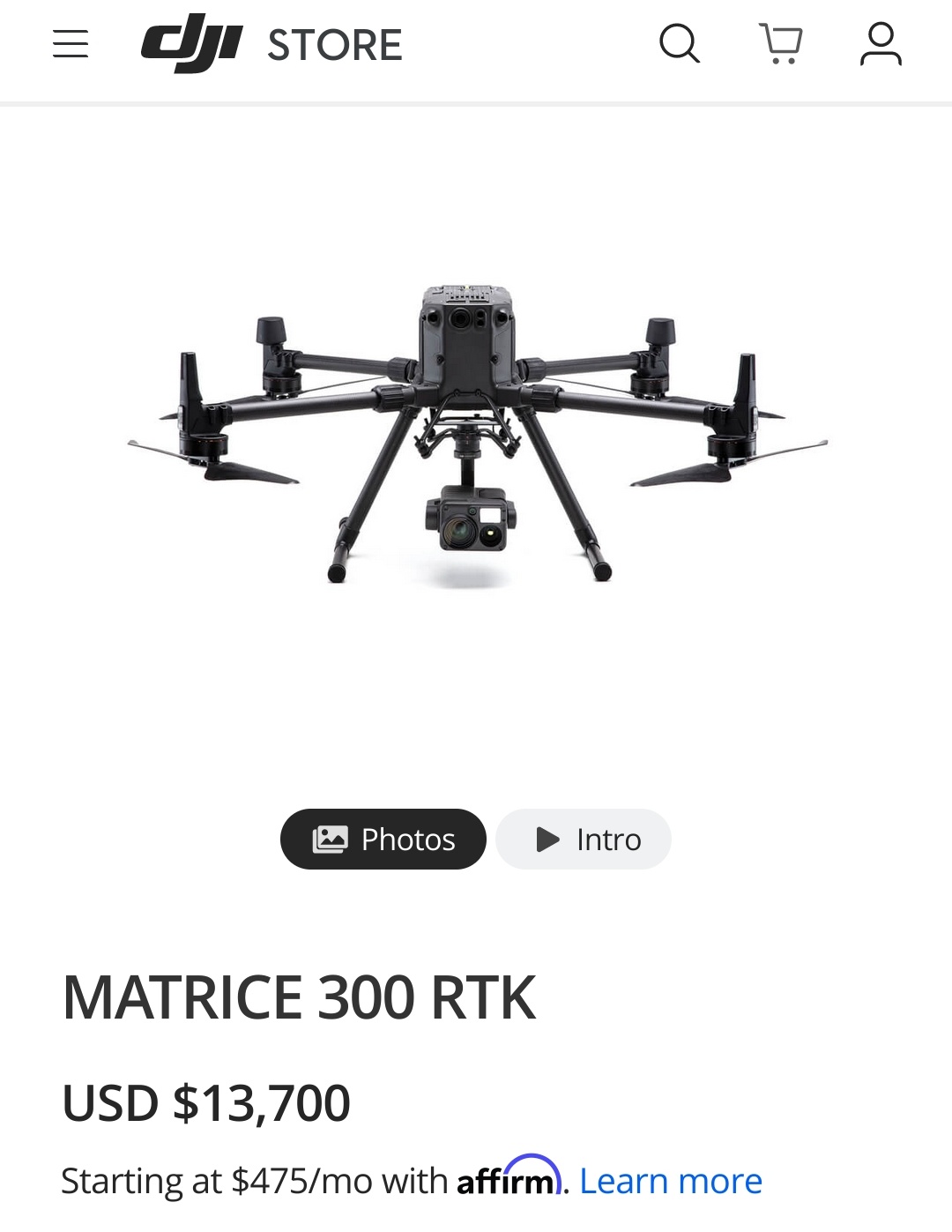The width and height of the screenshot is (952, 1232).
Task: Open the search icon
Action: 680,43
